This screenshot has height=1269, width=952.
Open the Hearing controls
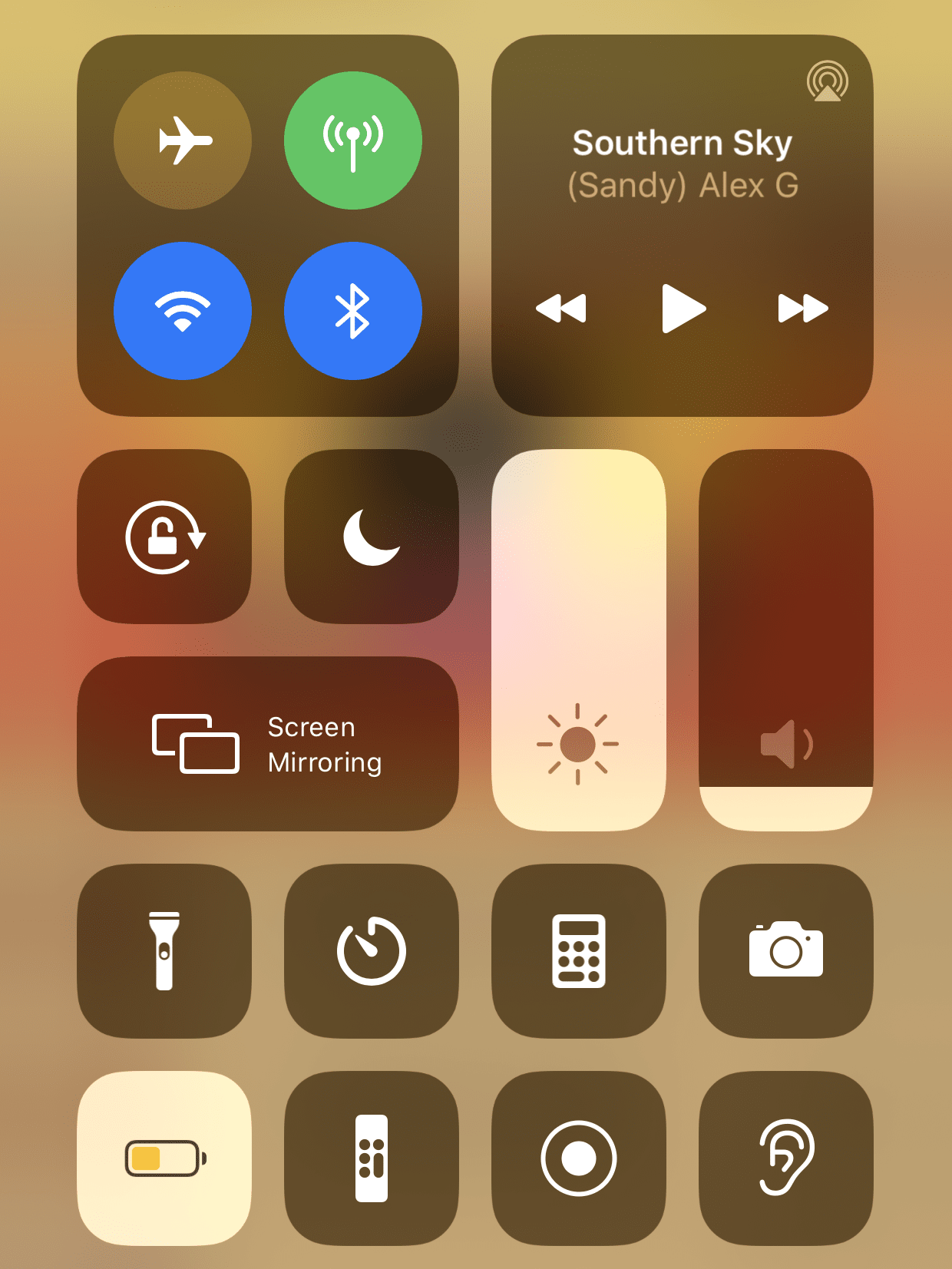785,1159
